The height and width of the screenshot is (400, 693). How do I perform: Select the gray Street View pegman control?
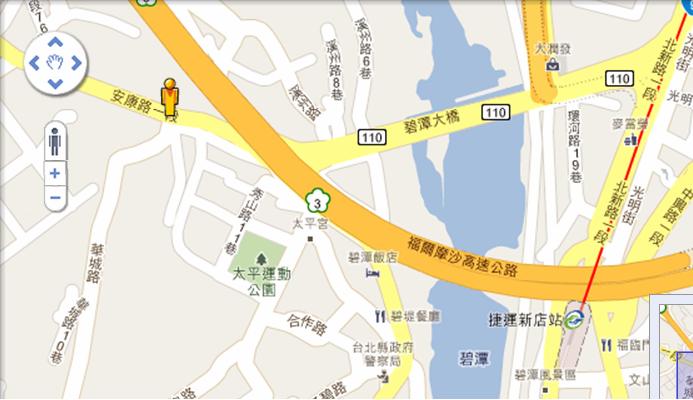pos(55,142)
